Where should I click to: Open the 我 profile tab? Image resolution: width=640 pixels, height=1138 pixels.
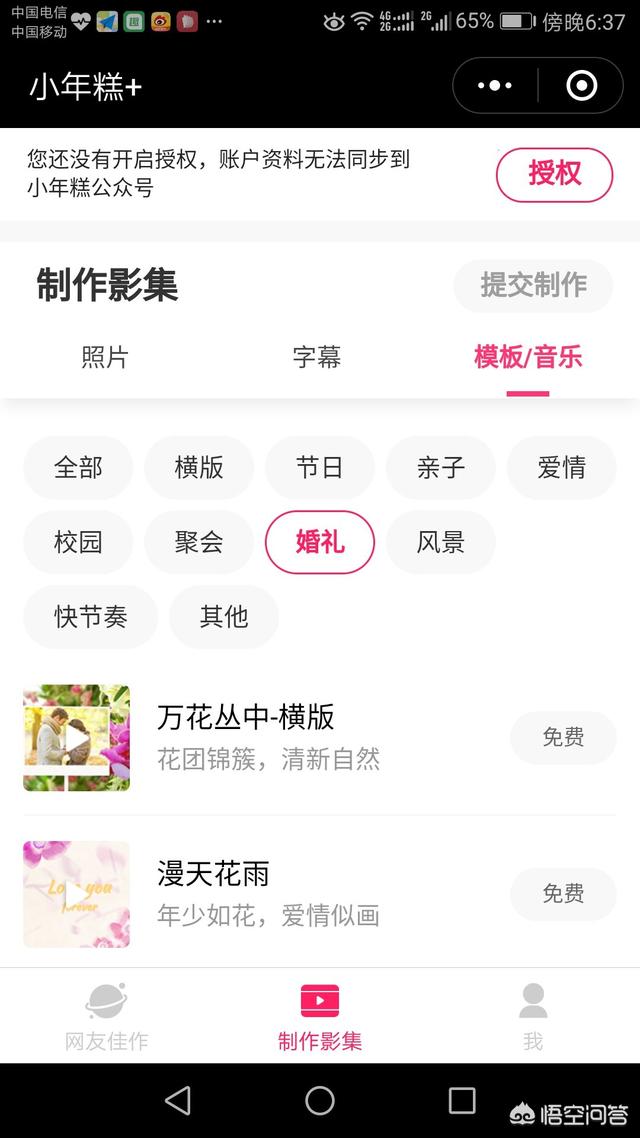click(533, 1015)
